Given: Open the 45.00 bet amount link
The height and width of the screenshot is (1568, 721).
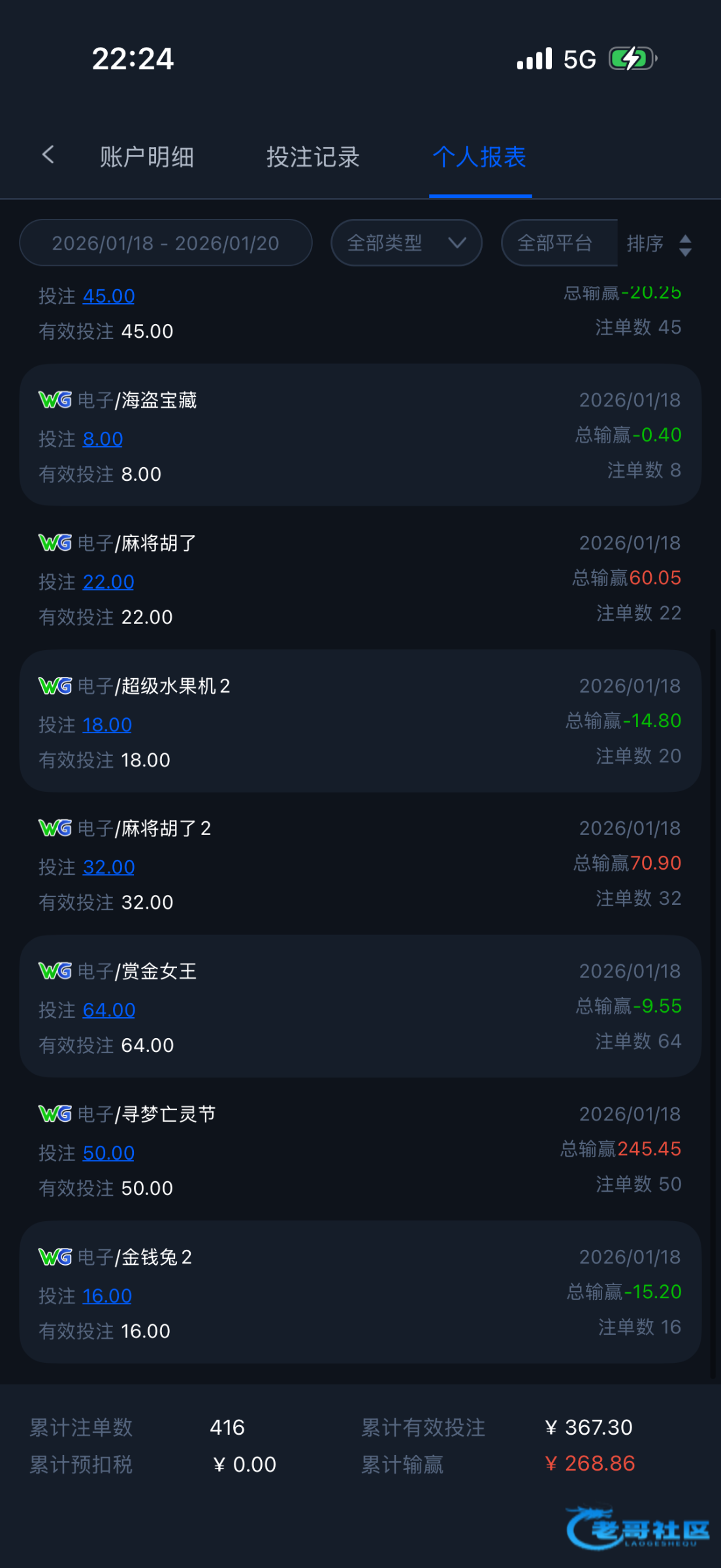Looking at the screenshot, I should [108, 296].
